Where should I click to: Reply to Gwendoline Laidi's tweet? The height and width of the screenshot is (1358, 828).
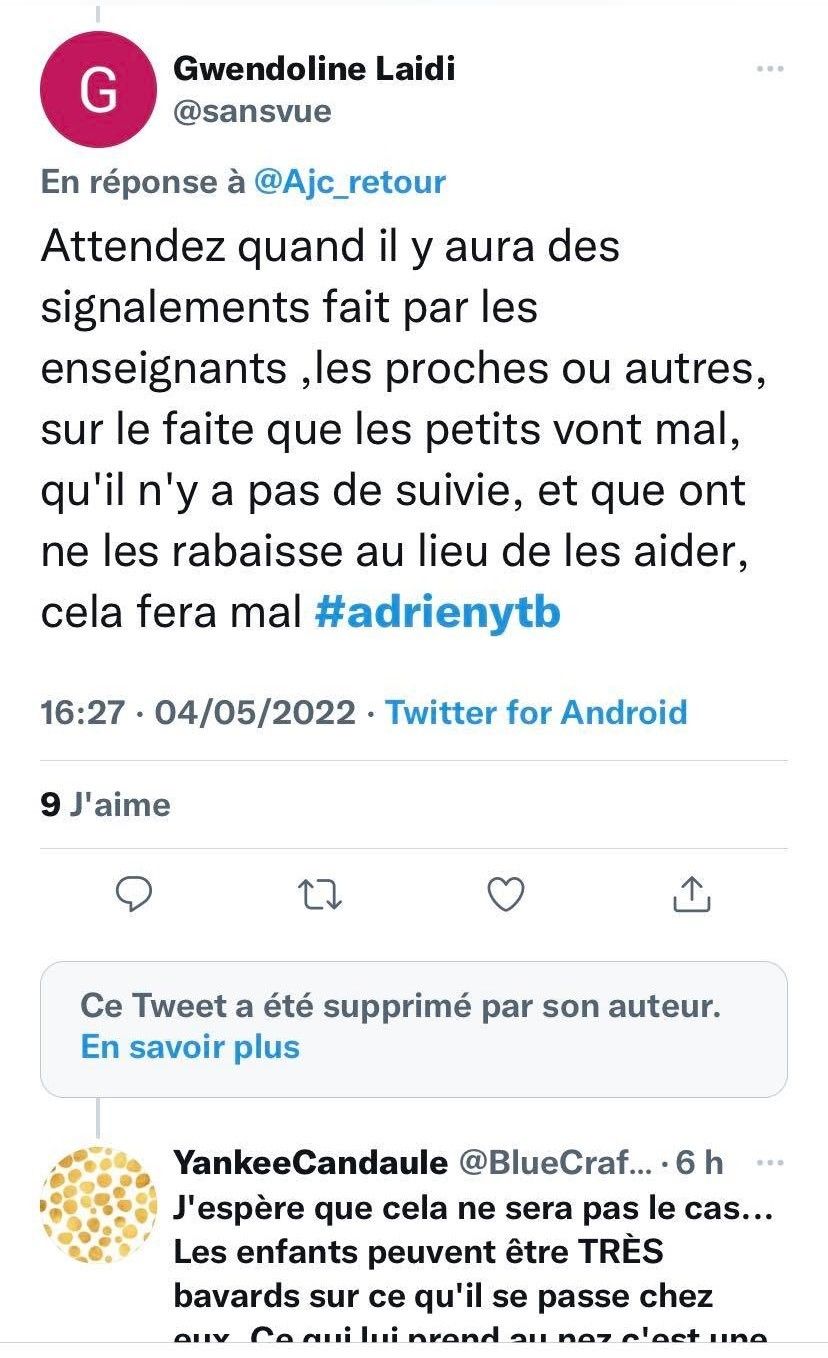coord(133,894)
